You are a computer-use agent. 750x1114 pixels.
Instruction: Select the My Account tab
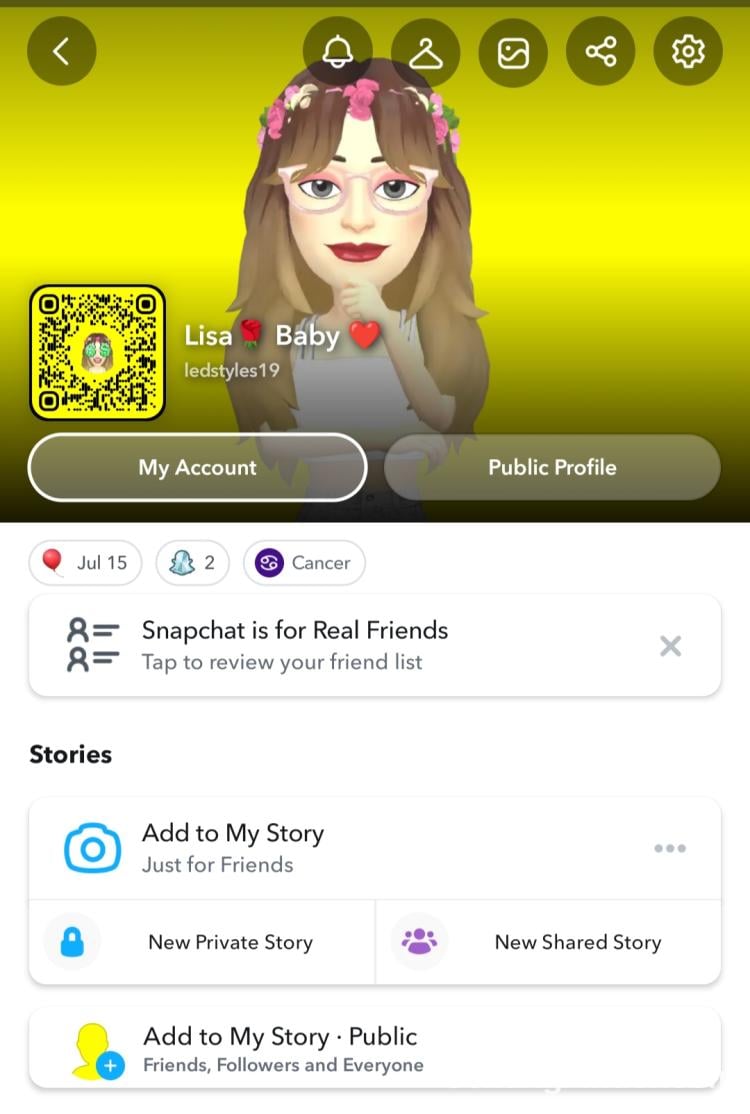(x=197, y=467)
